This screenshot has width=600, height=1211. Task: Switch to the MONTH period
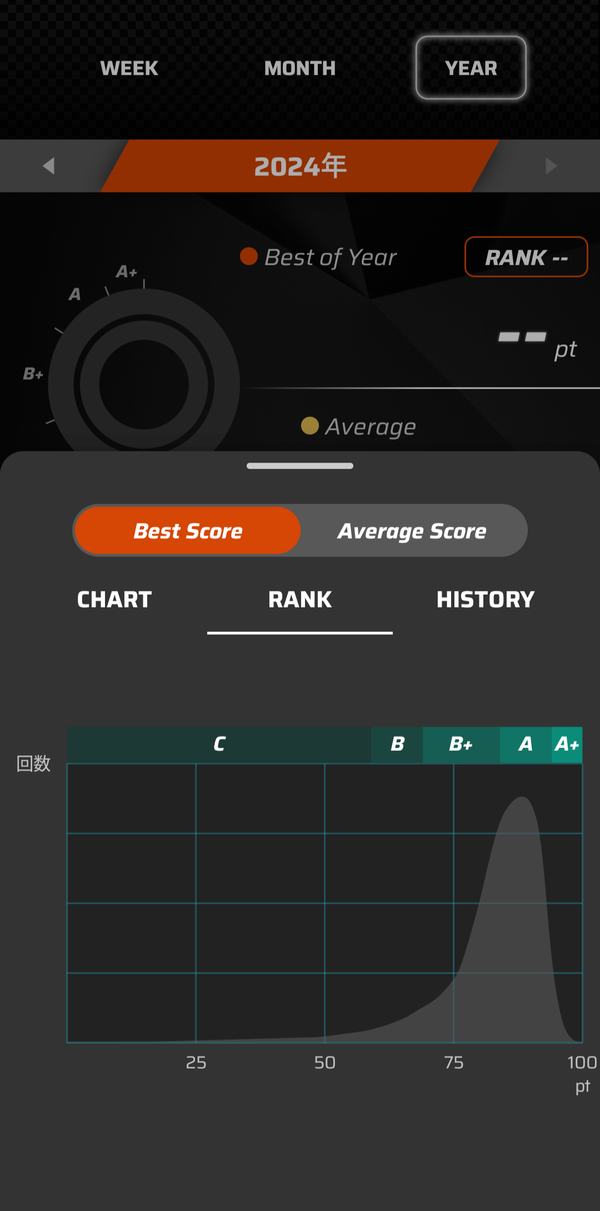pyautogui.click(x=300, y=69)
